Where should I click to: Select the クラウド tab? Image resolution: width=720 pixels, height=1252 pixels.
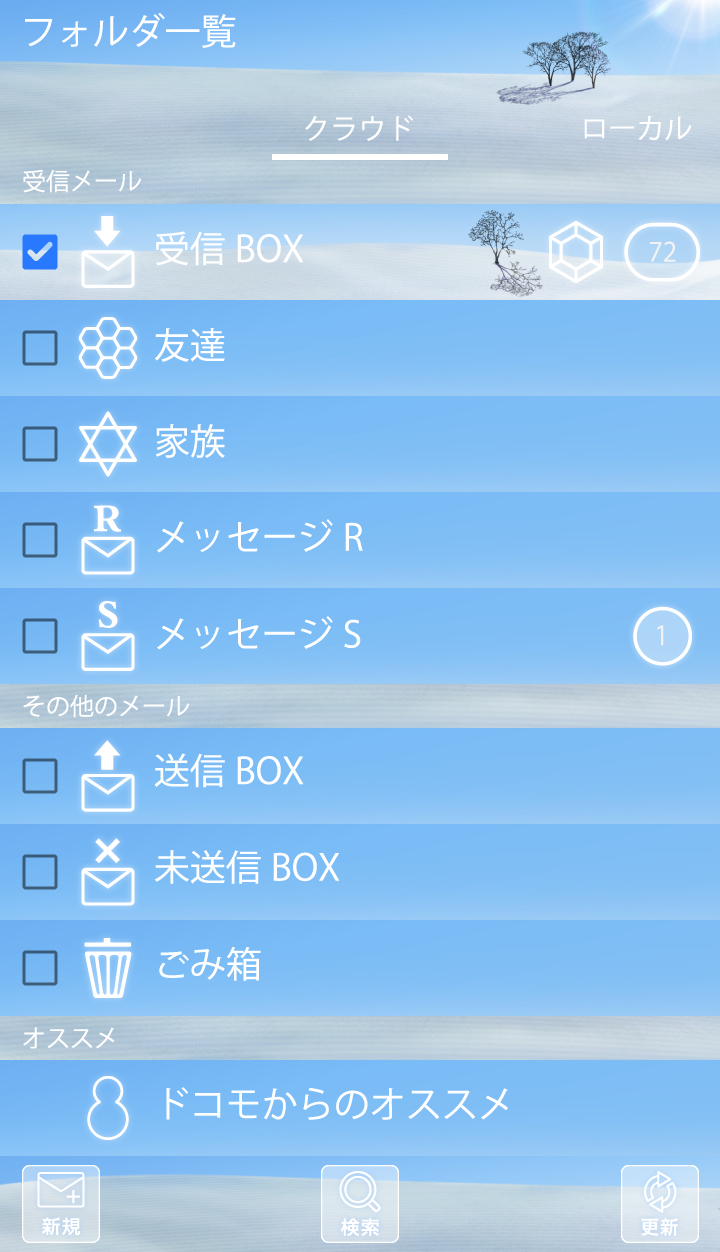click(359, 128)
